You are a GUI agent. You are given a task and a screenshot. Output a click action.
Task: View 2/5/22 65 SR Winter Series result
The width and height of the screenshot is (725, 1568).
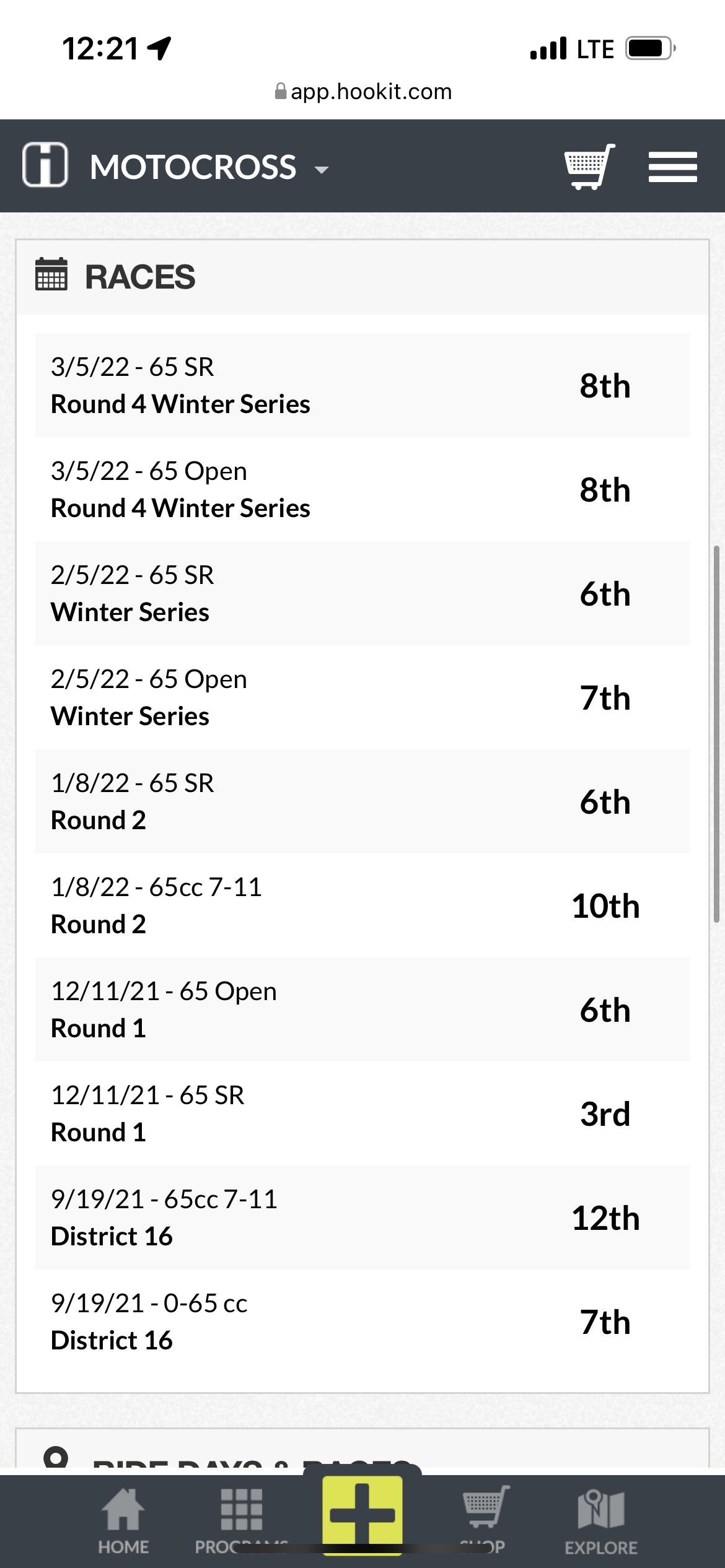(x=362, y=593)
